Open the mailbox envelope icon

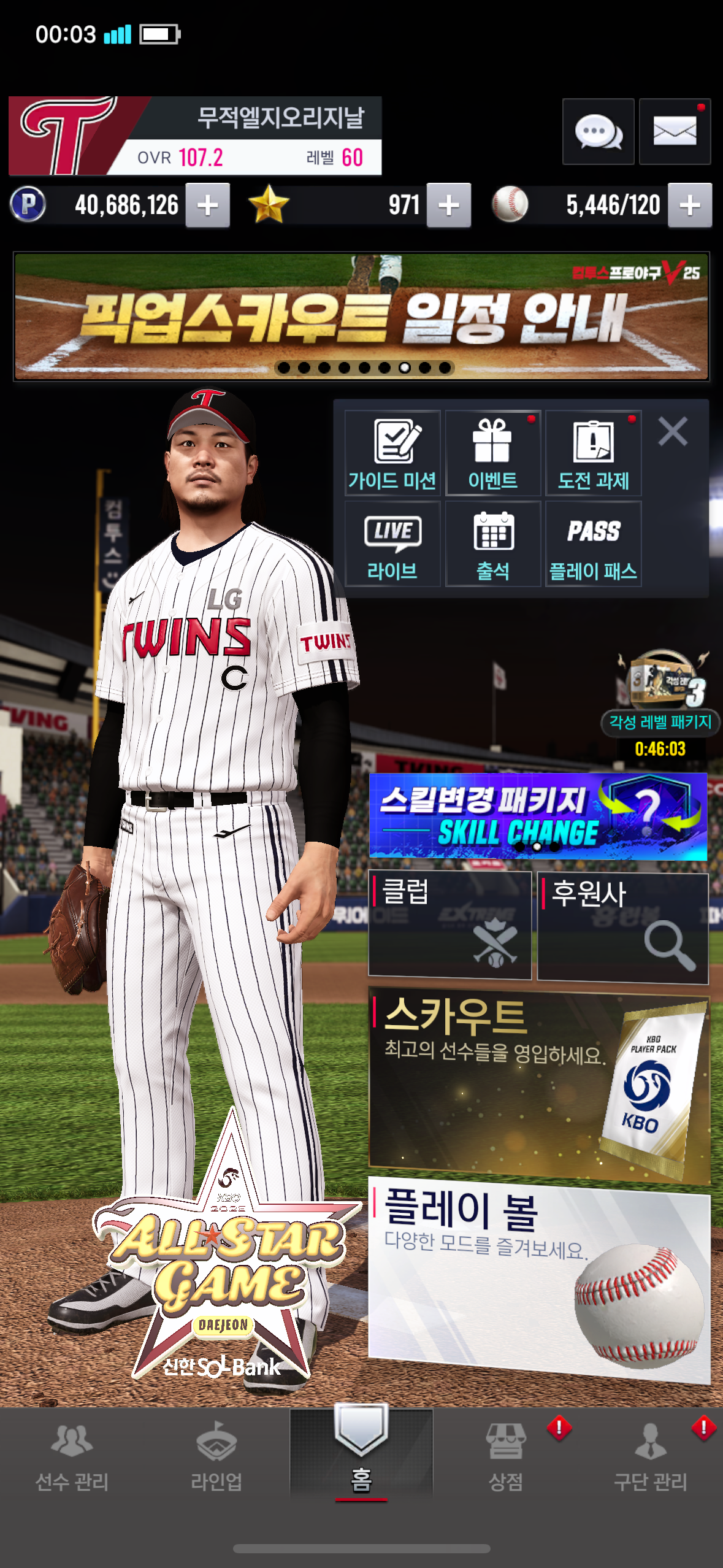[675, 131]
